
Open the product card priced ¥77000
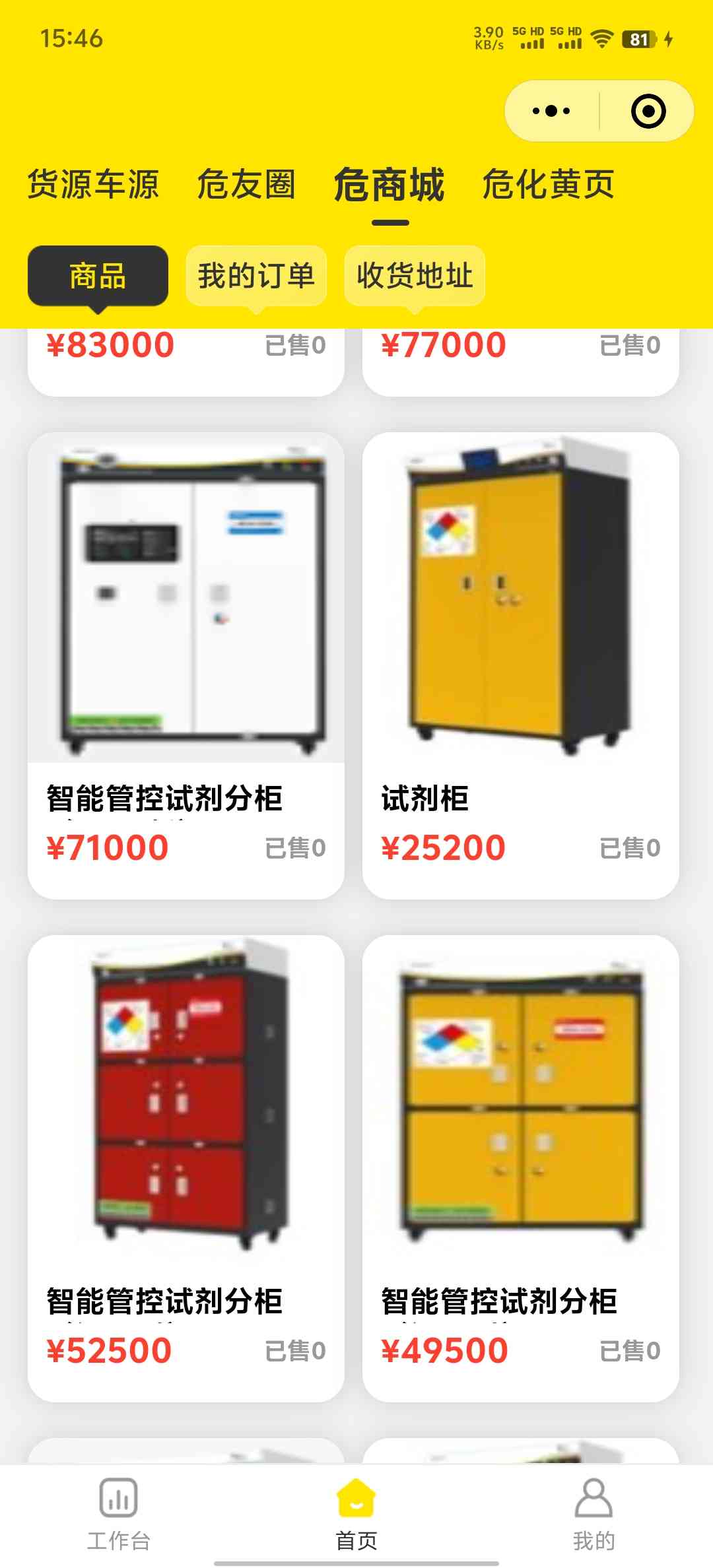pos(520,360)
